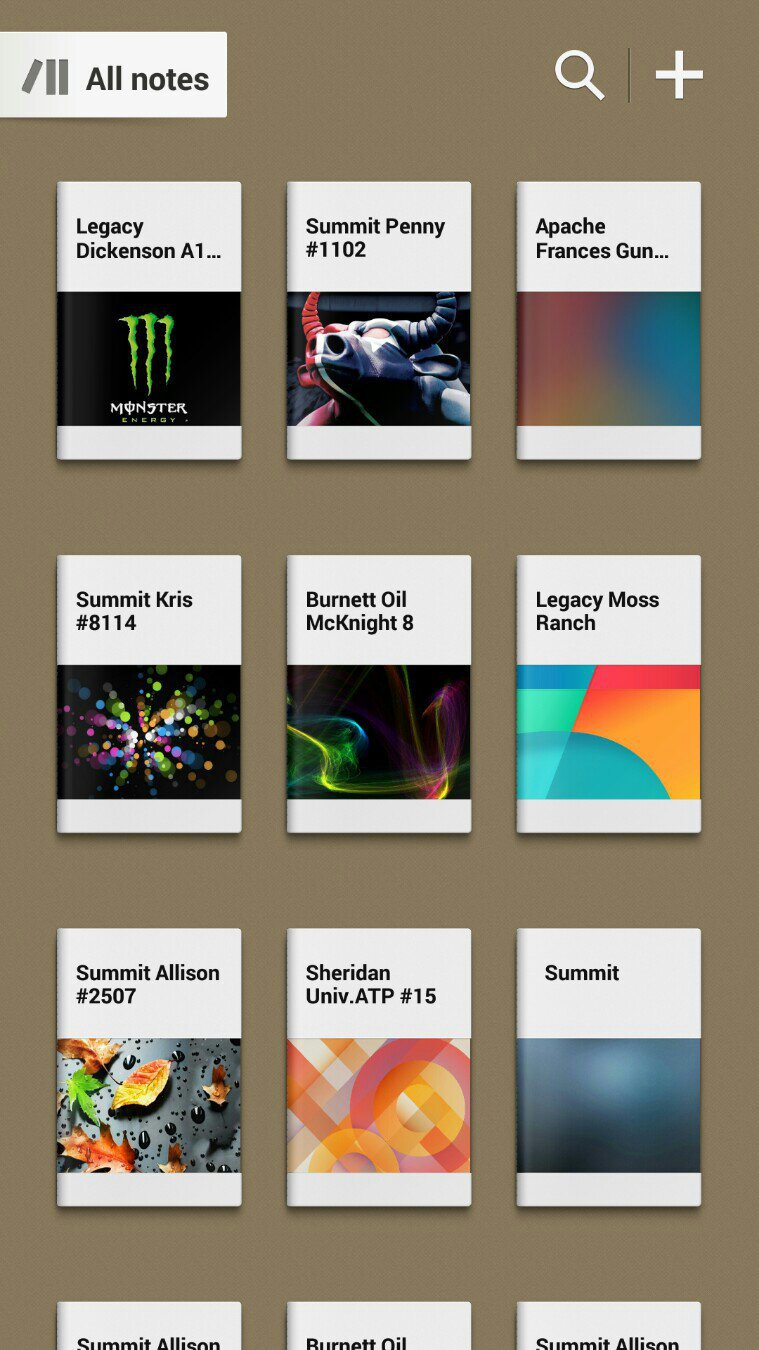The image size is (759, 1350).
Task: Open Sheridan Univ.ATP #15 note
Action: click(x=379, y=1066)
